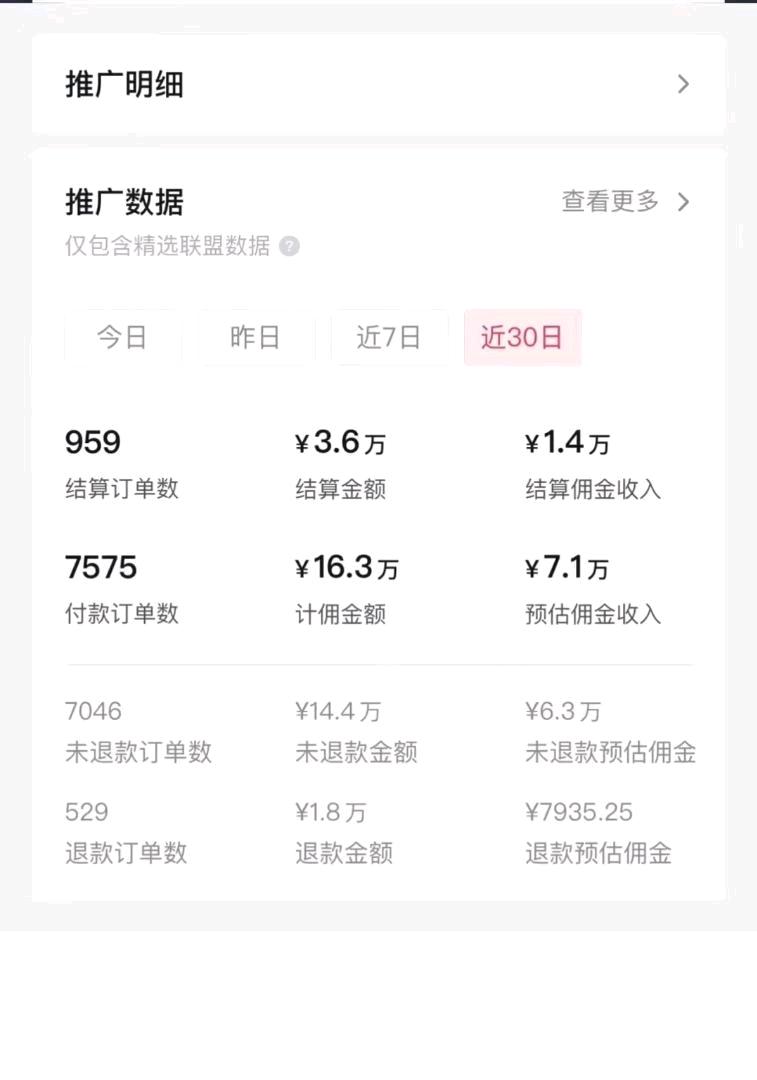757x1080 pixels.
Task: Switch to the 昨日 tab
Action: [x=255, y=338]
